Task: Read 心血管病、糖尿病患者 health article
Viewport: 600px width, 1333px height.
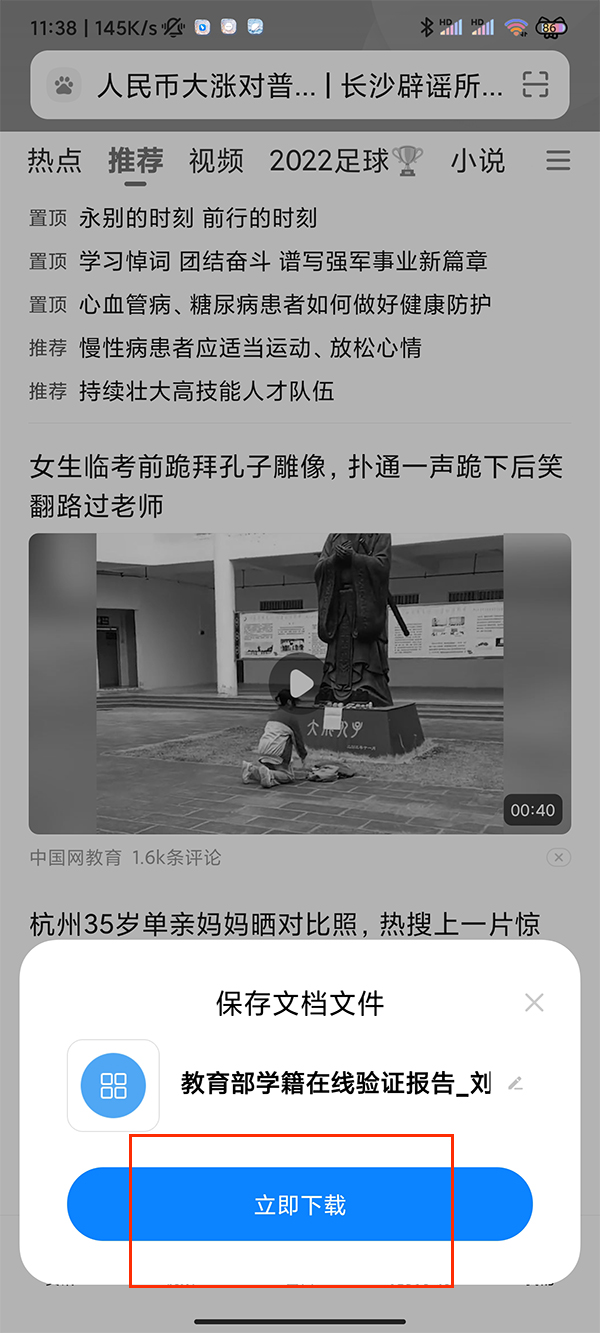Action: coord(285,304)
